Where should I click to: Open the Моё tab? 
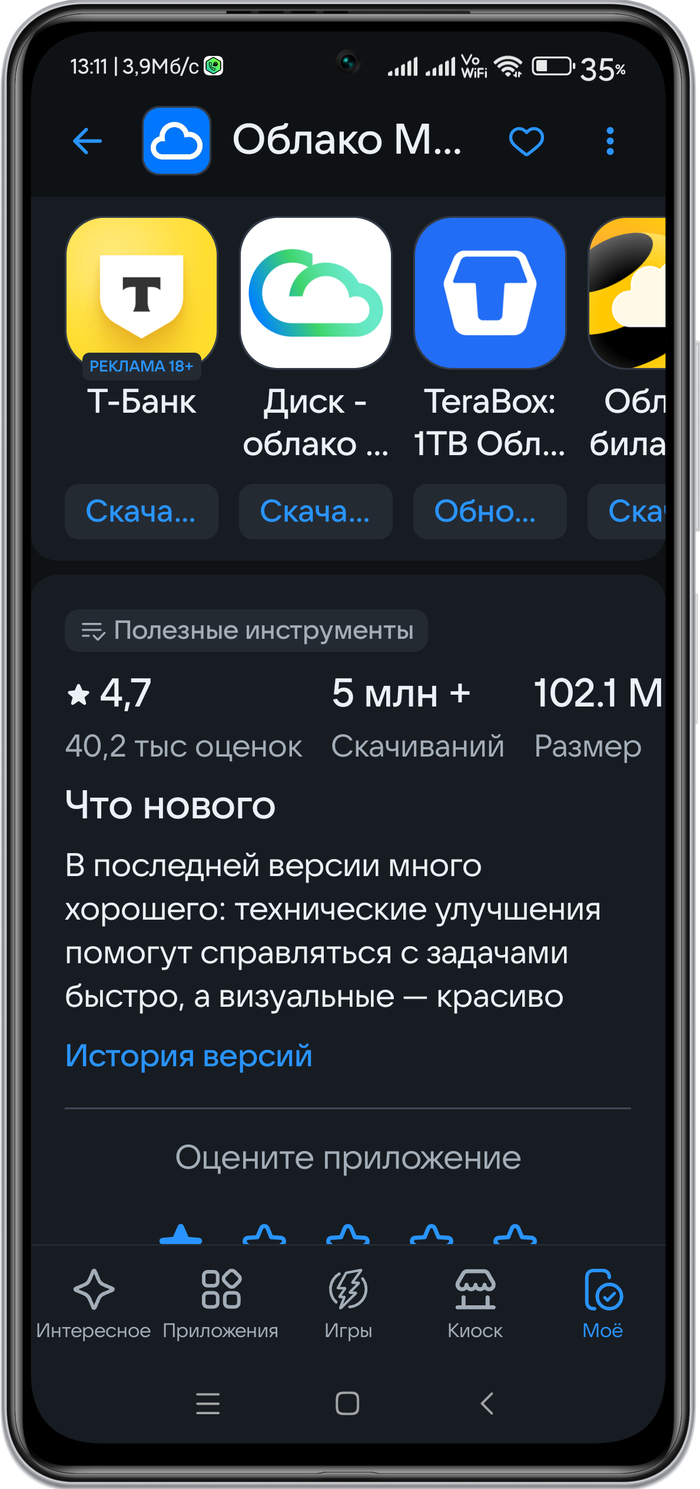pos(603,1304)
